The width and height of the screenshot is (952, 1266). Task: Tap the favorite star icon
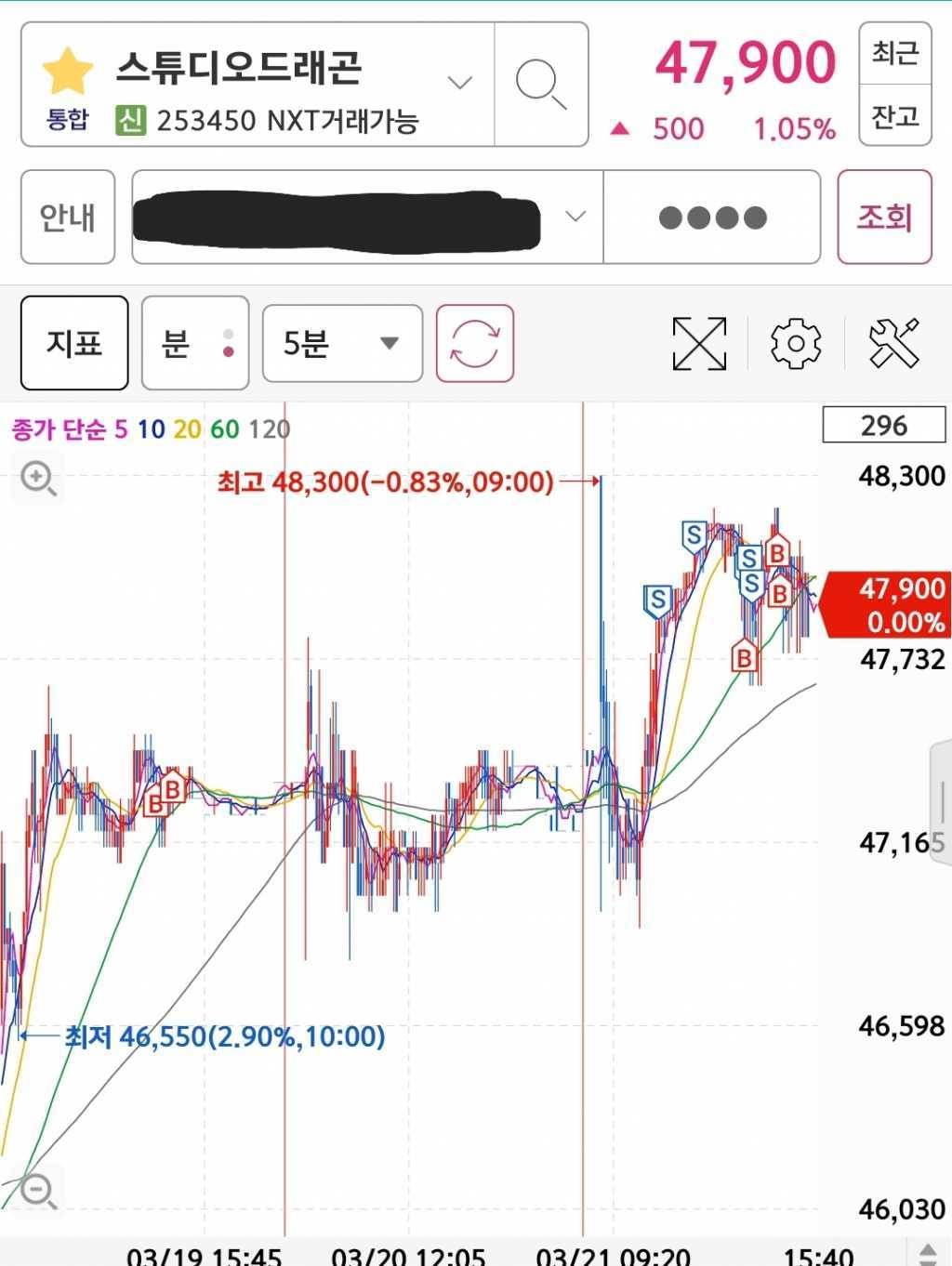[68, 72]
